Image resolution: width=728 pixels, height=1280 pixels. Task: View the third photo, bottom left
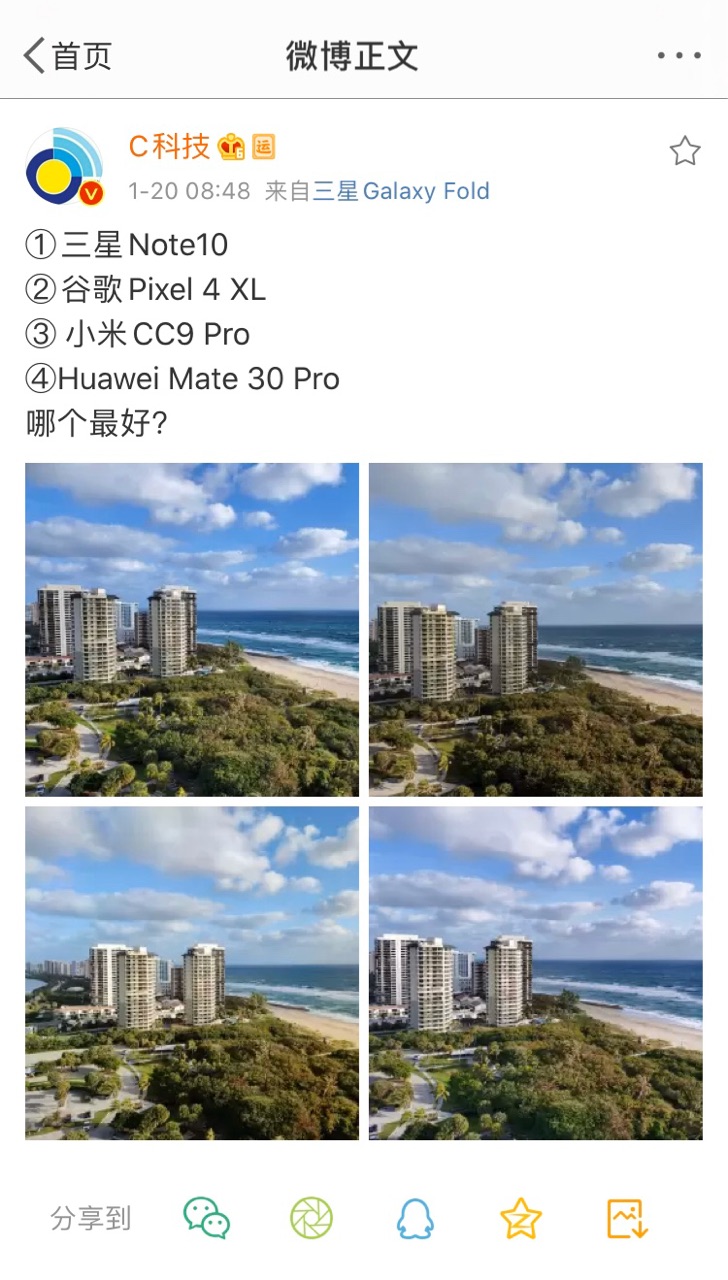pos(192,973)
